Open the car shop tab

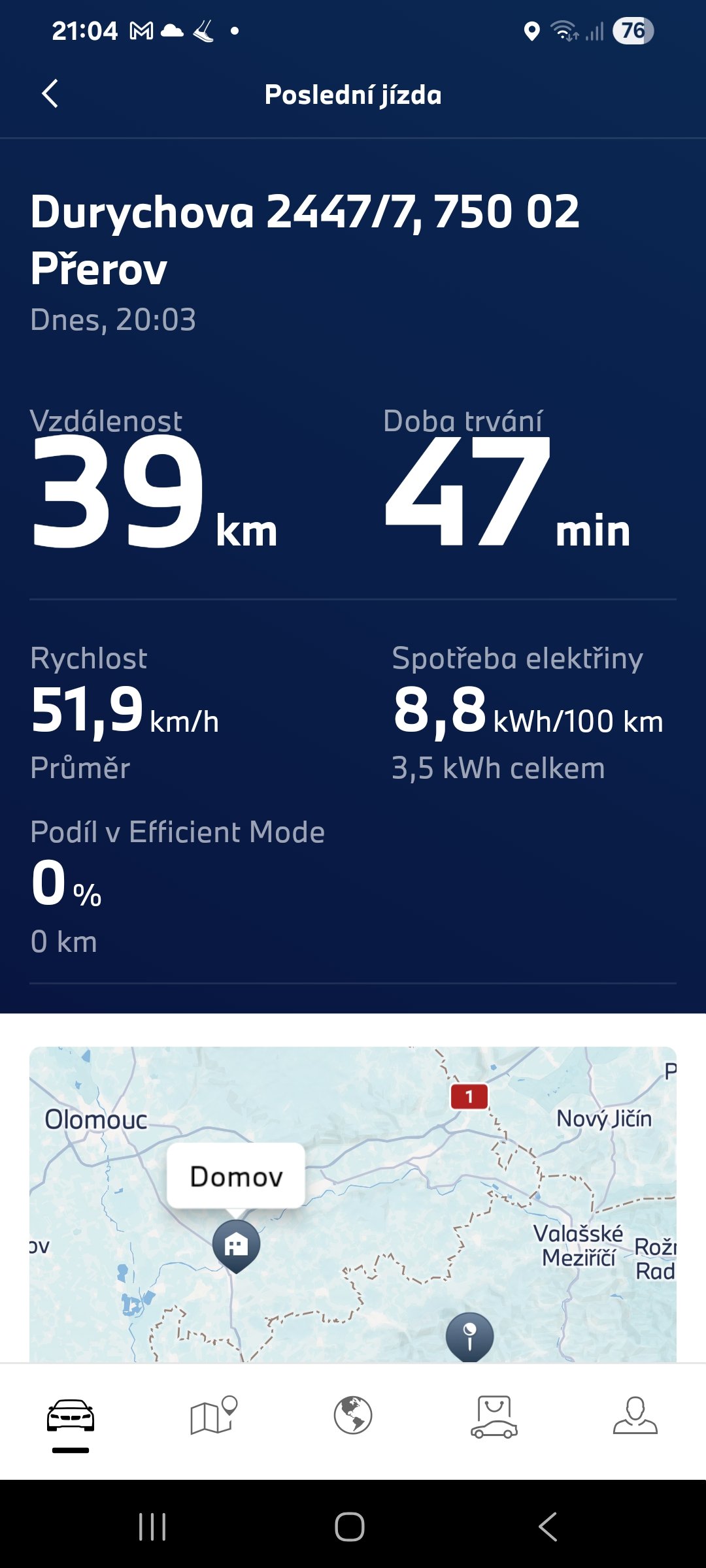point(494,1416)
